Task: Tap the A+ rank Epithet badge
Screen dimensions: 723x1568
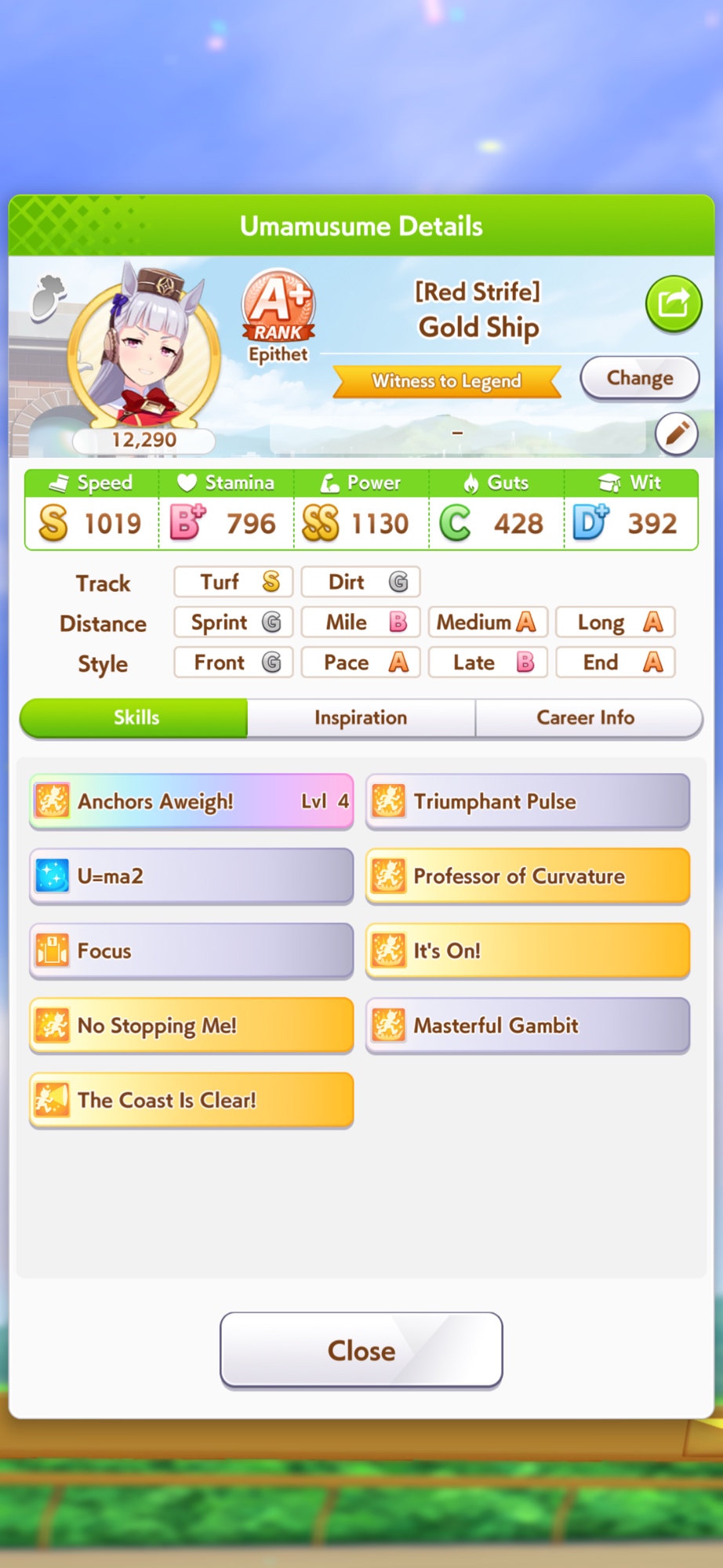Action: click(x=278, y=315)
